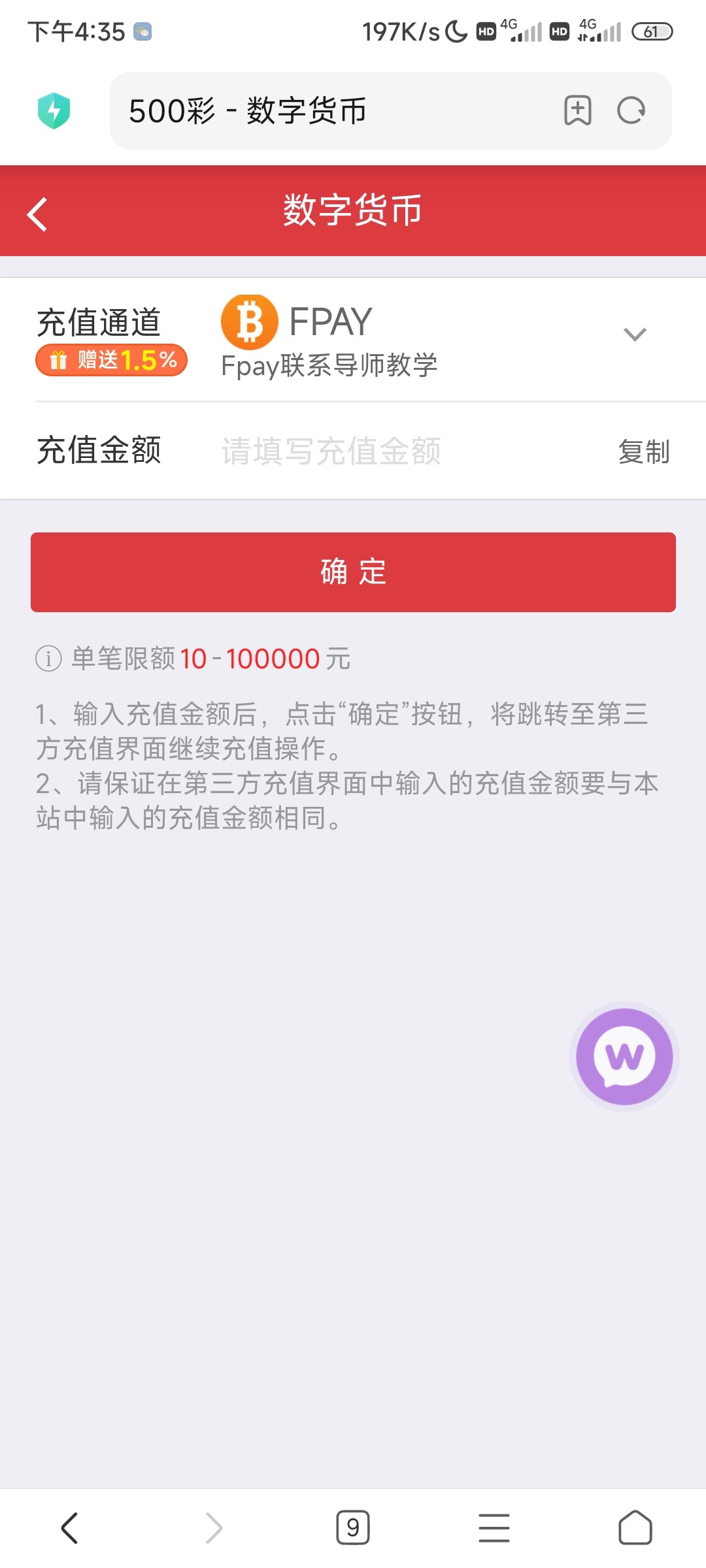Viewport: 706px width, 1568px height.
Task: Expand the 充值通道 payment channel list
Action: (633, 333)
